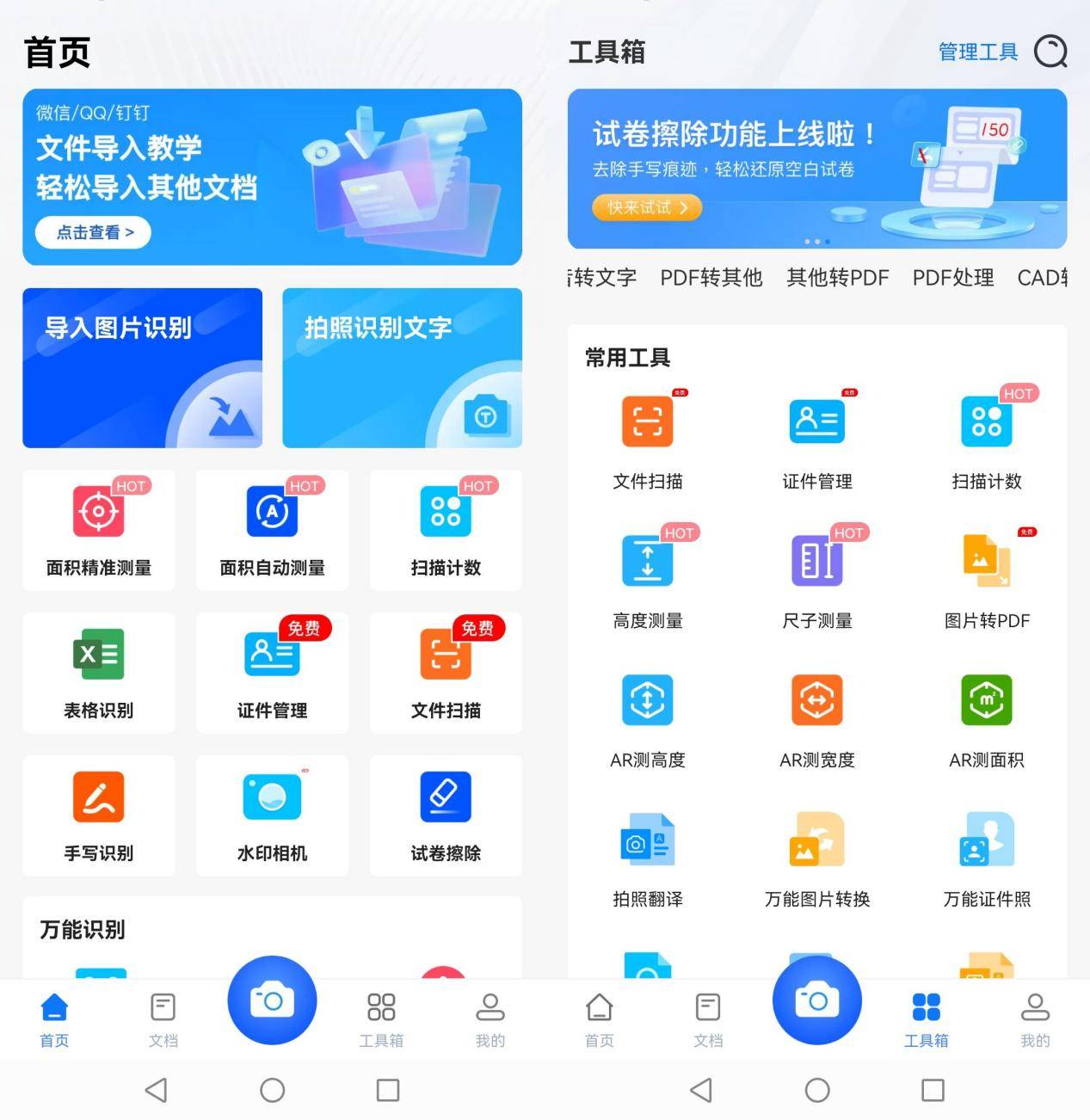1090x1120 pixels.
Task: Open the 导入图片识别 card
Action: coord(142,367)
